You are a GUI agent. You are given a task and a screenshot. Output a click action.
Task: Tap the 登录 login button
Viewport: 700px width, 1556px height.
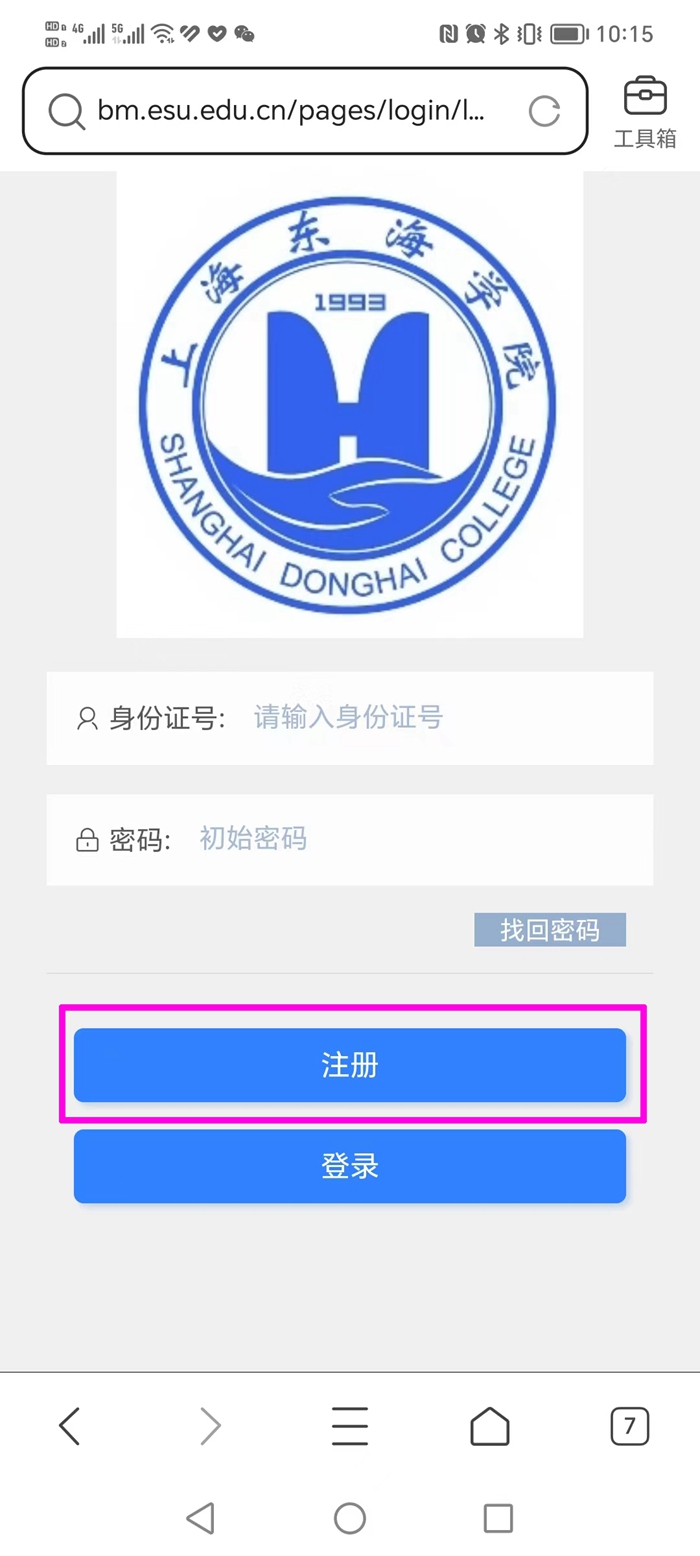[x=349, y=1166]
